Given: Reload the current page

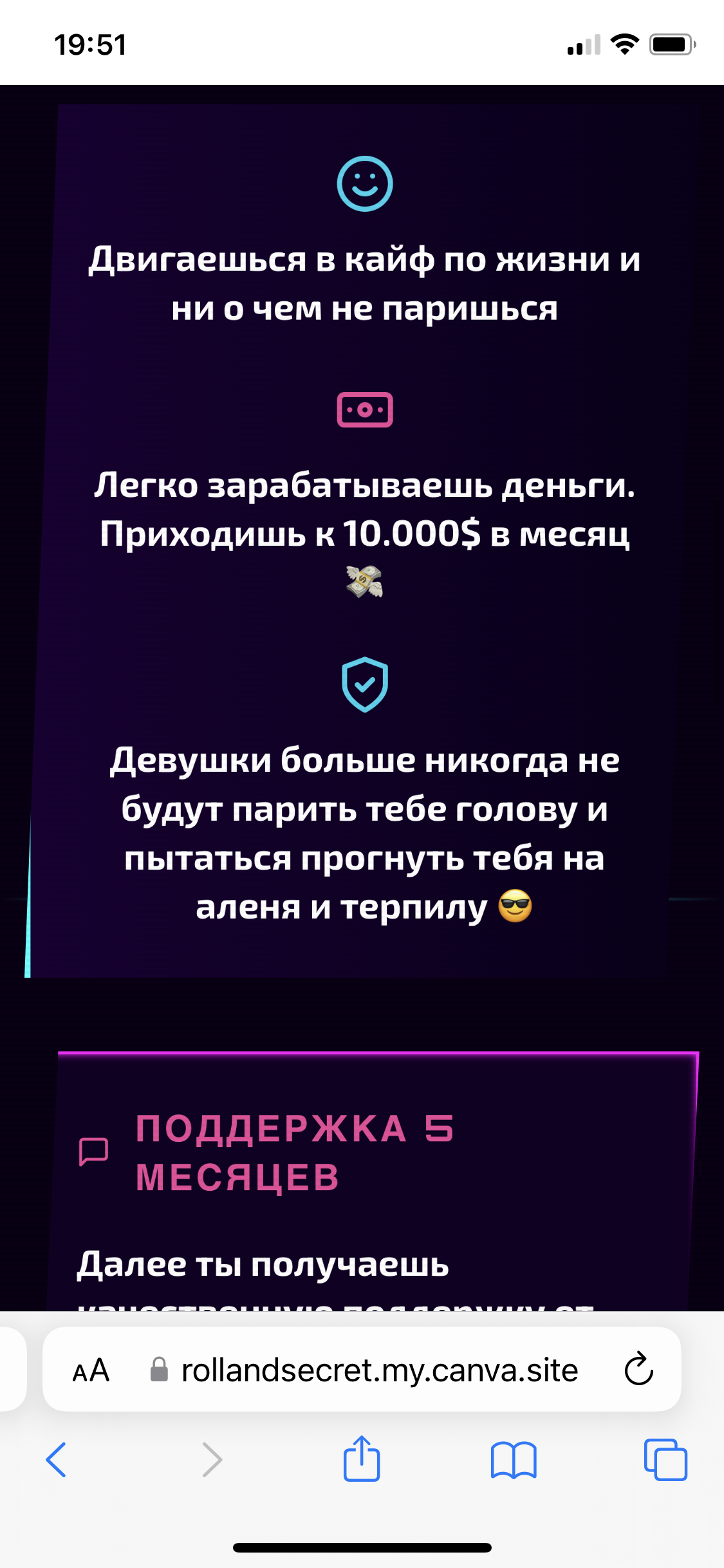Looking at the screenshot, I should (x=638, y=1370).
